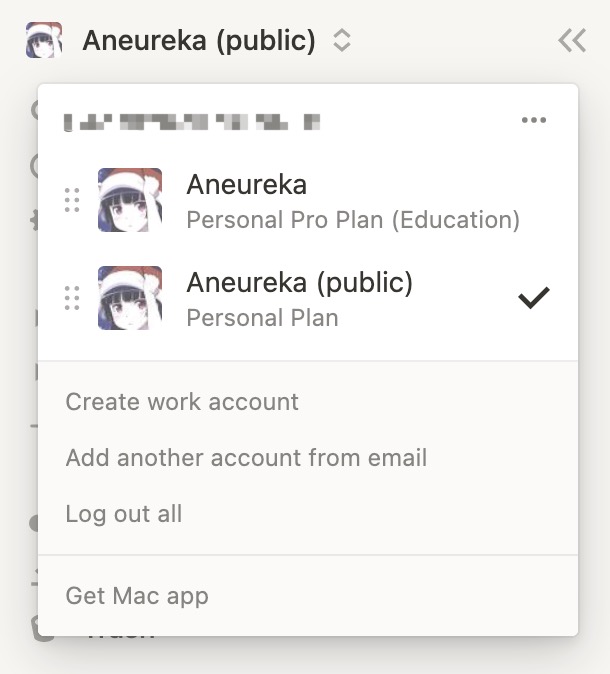Screen dimensions: 610x674
Task: Log out all accounts
Action: click(124, 514)
